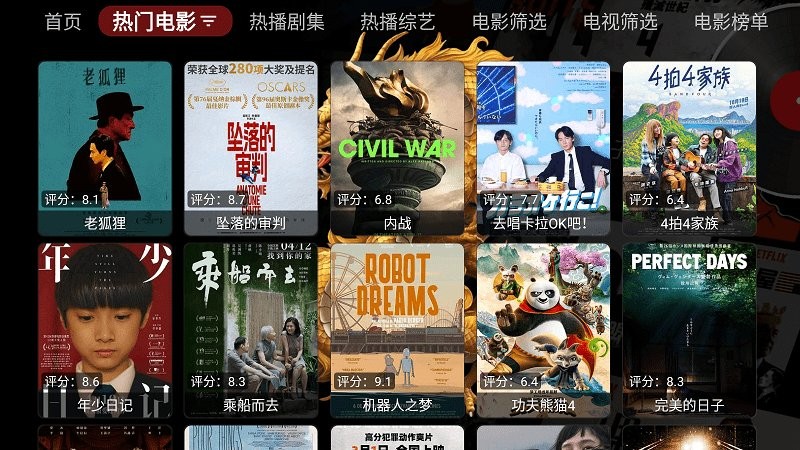Open the movie 年少日记
The image size is (800, 450).
click(105, 330)
